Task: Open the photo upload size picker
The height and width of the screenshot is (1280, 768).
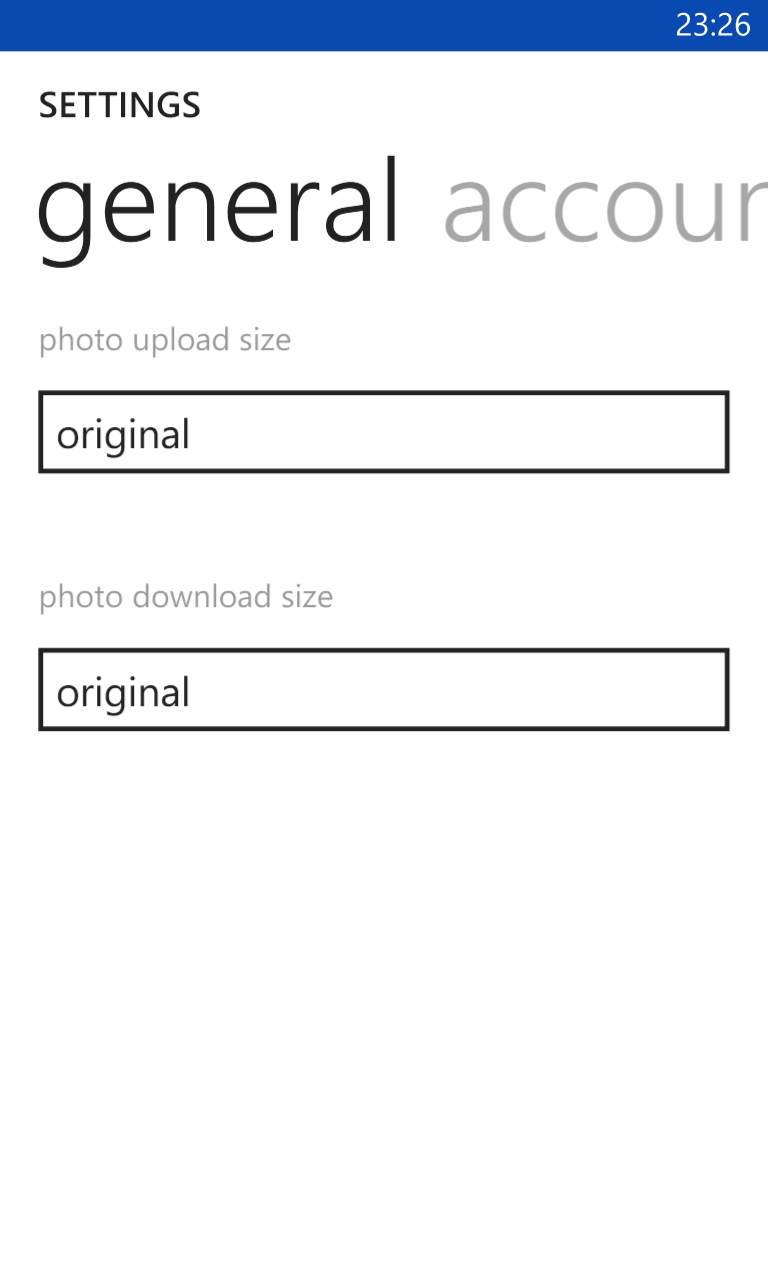Action: (x=384, y=432)
